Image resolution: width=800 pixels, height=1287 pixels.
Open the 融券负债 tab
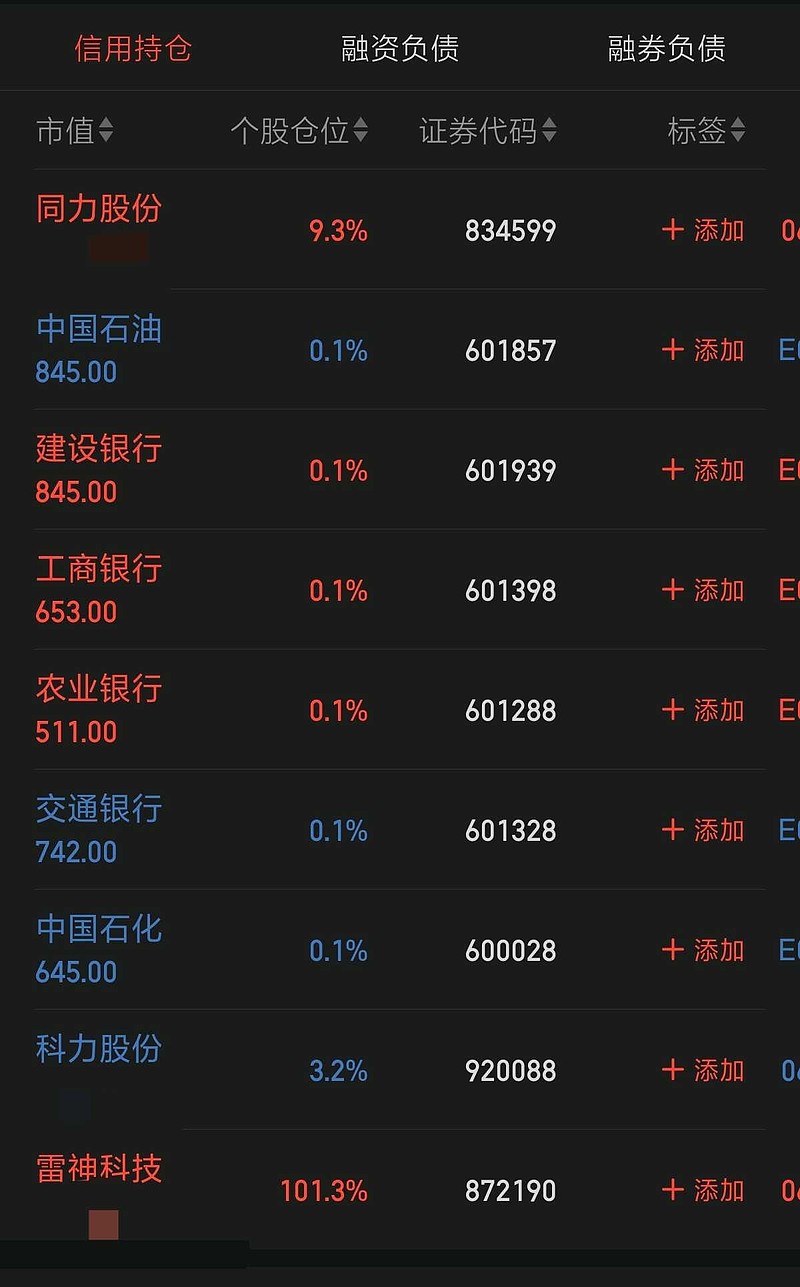click(665, 48)
